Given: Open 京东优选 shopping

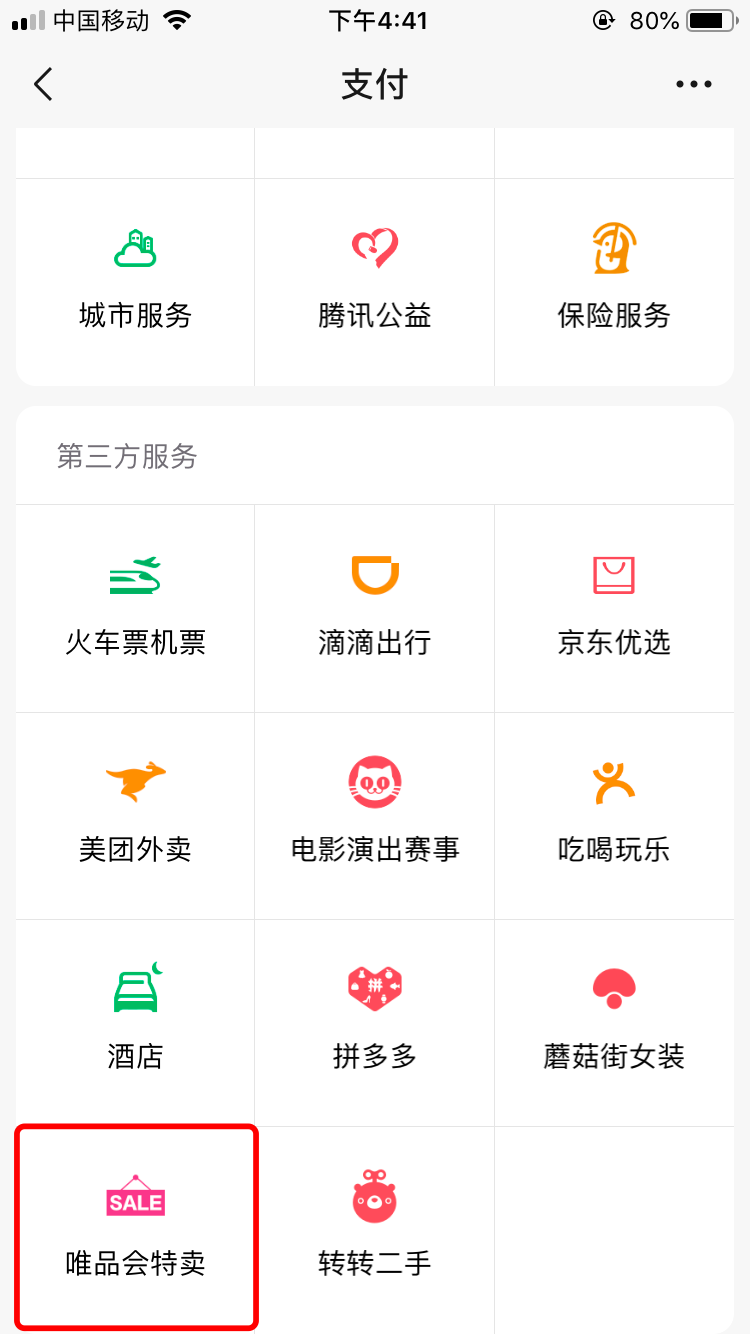Looking at the screenshot, I should 614,607.
